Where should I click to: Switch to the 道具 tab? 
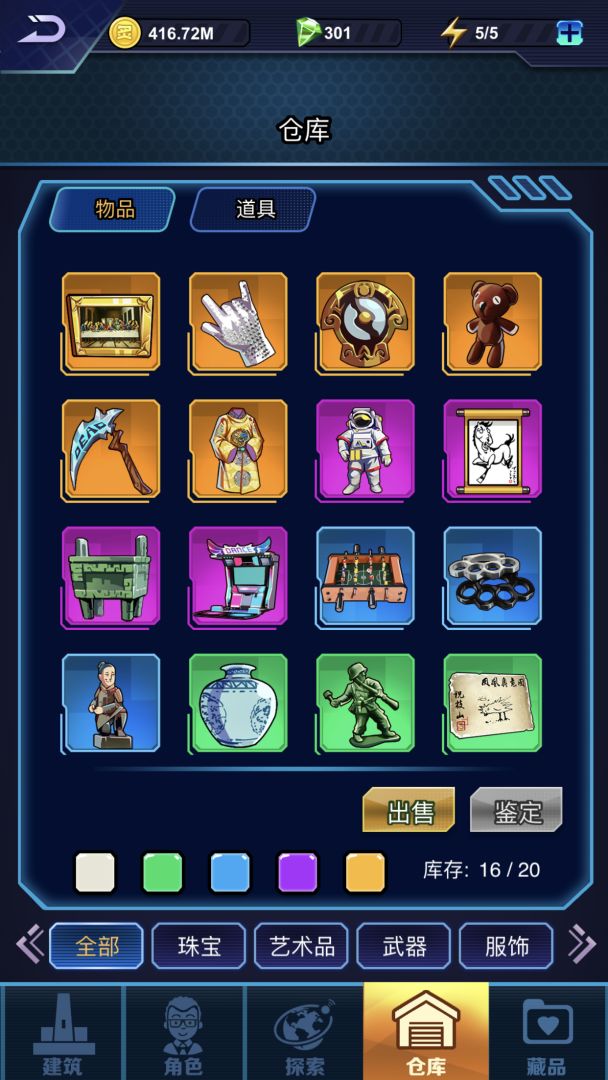(x=254, y=210)
